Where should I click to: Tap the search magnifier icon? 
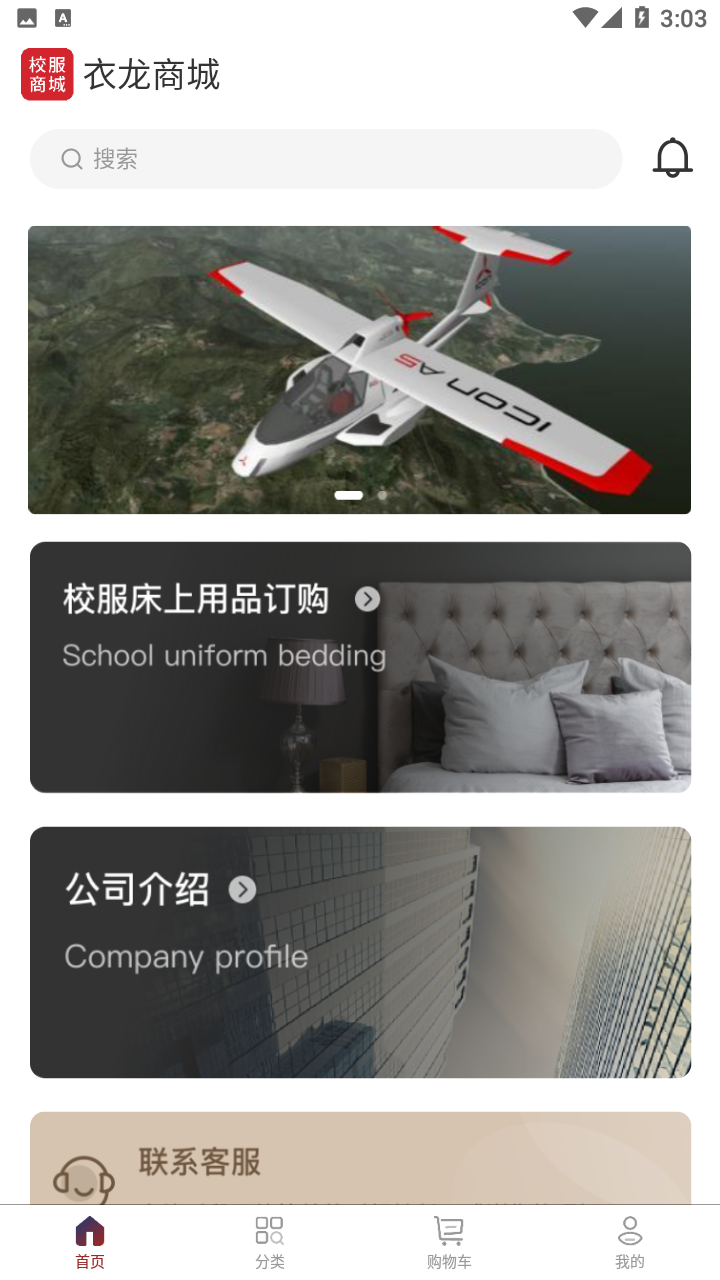coord(71,158)
